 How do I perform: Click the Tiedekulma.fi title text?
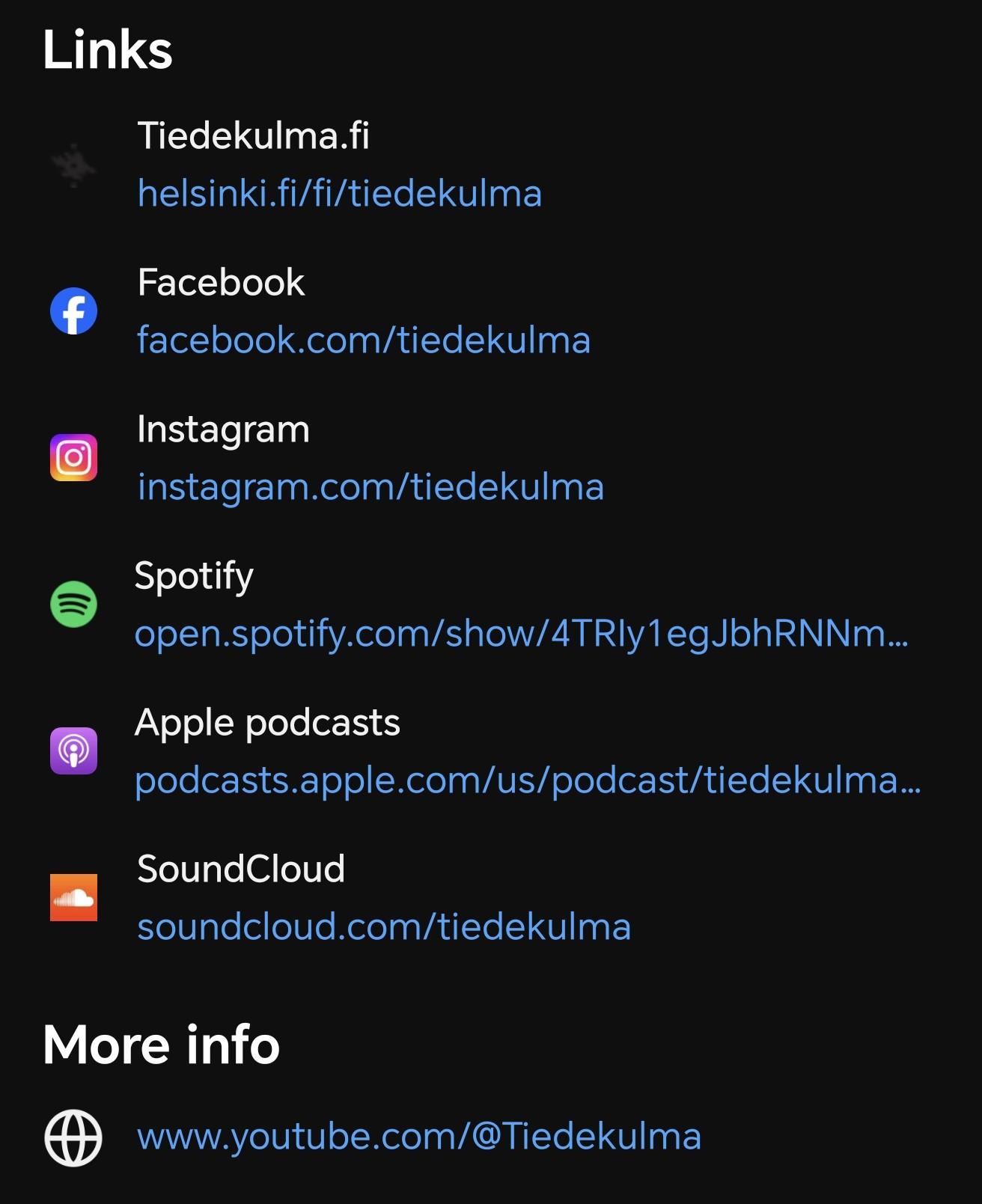click(254, 136)
